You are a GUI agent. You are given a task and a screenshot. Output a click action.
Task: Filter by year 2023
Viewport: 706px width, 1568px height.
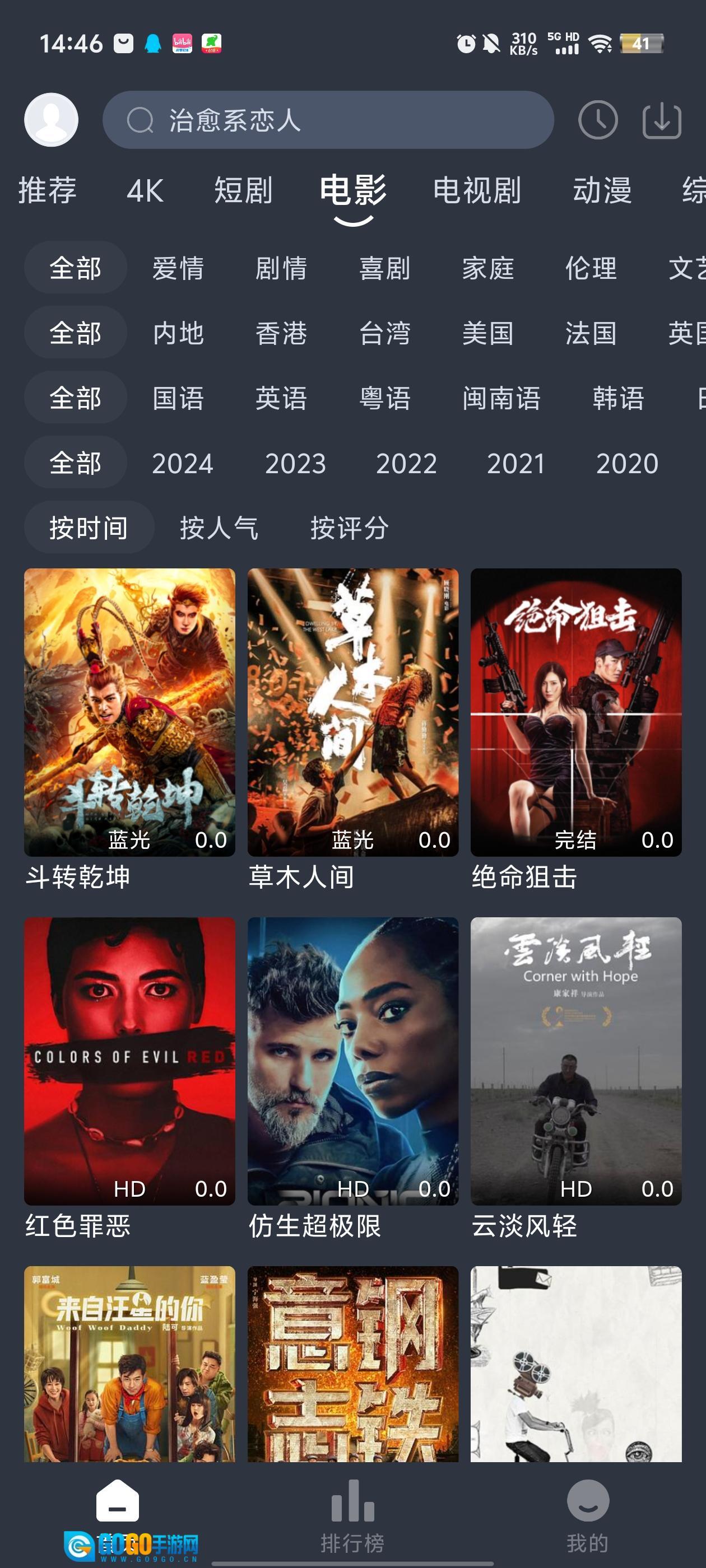295,464
